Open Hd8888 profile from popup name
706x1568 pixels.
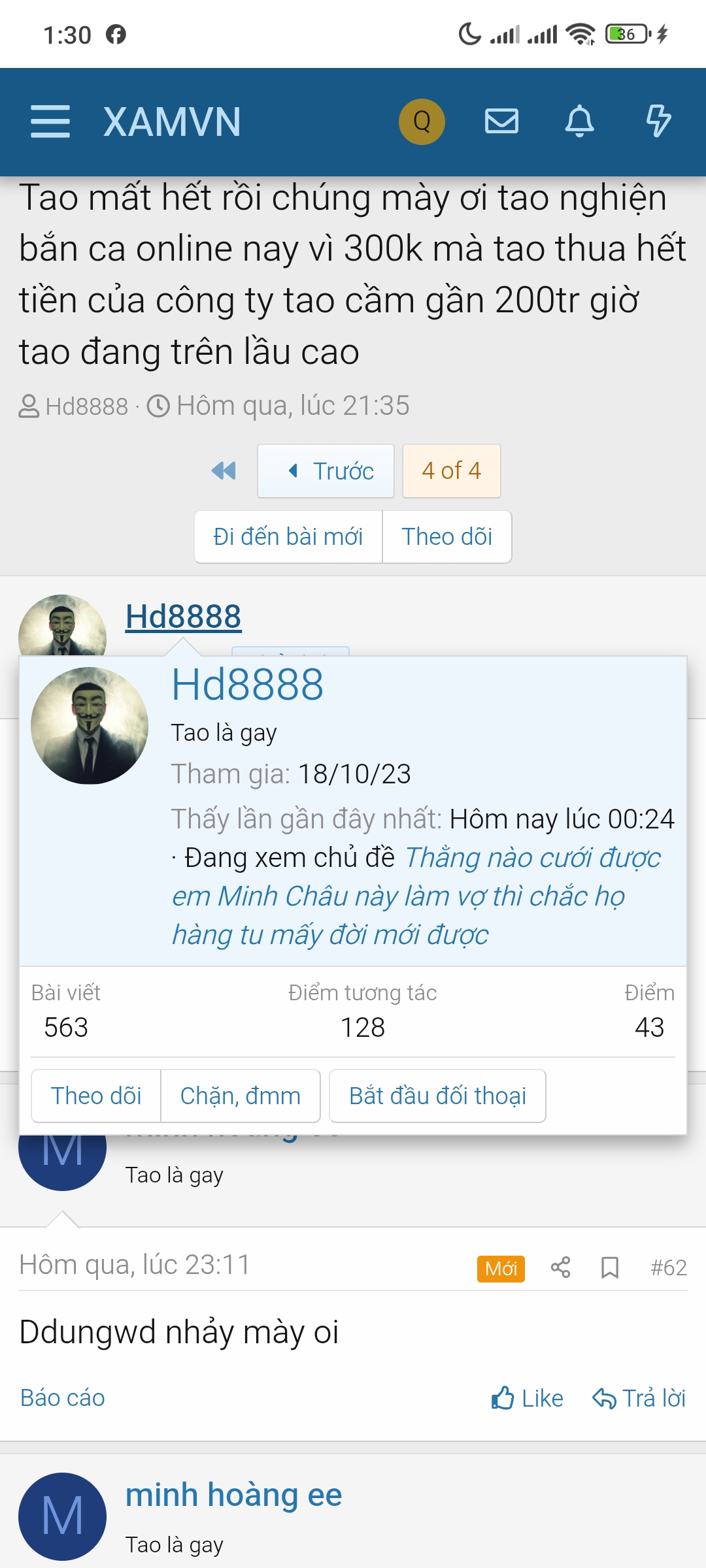[247, 685]
